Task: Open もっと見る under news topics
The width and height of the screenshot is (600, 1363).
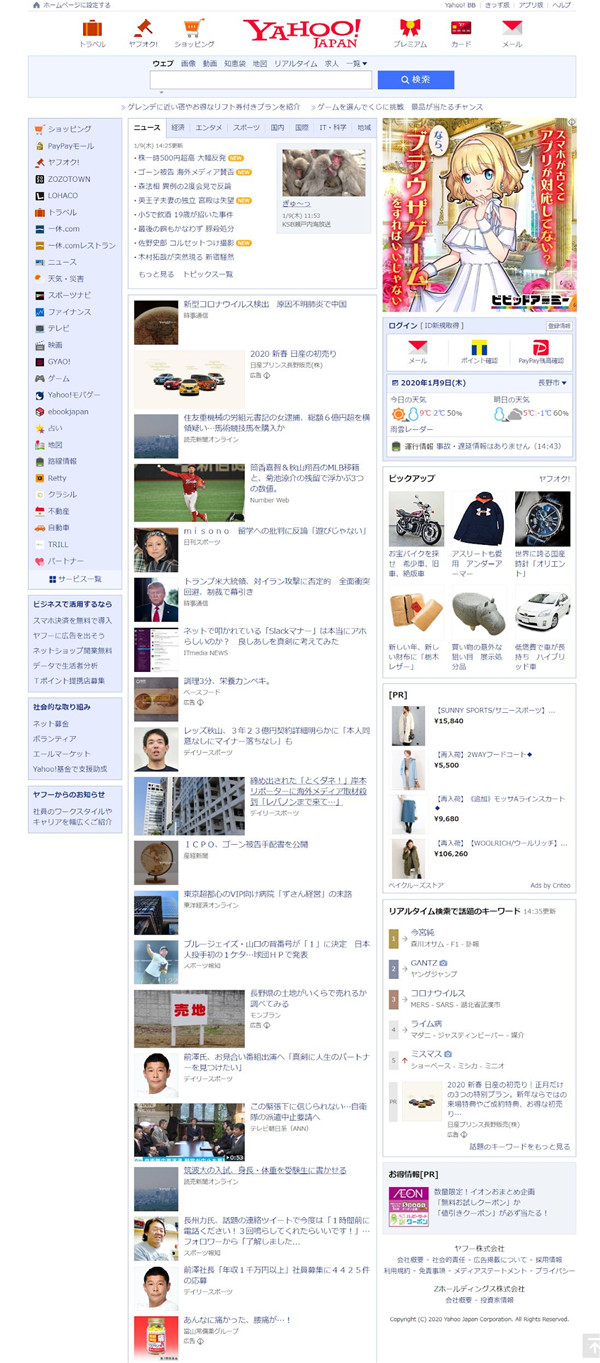Action: point(156,274)
